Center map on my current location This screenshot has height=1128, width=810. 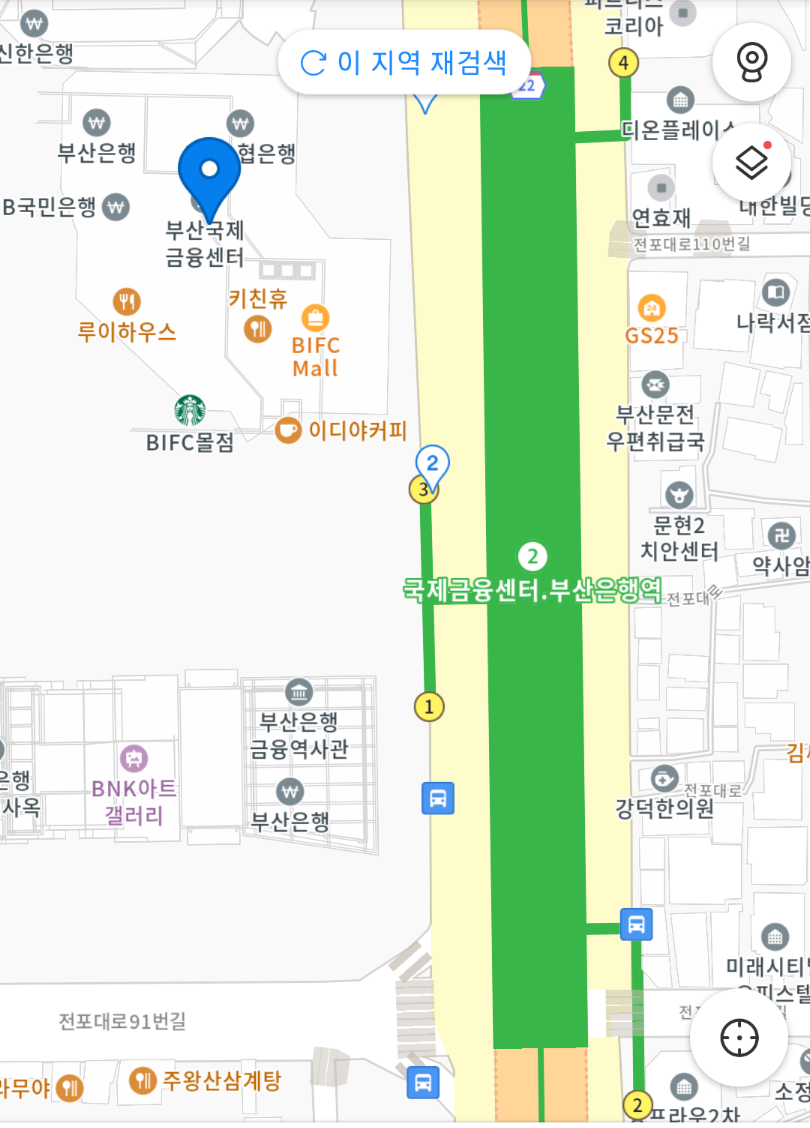tap(739, 1037)
